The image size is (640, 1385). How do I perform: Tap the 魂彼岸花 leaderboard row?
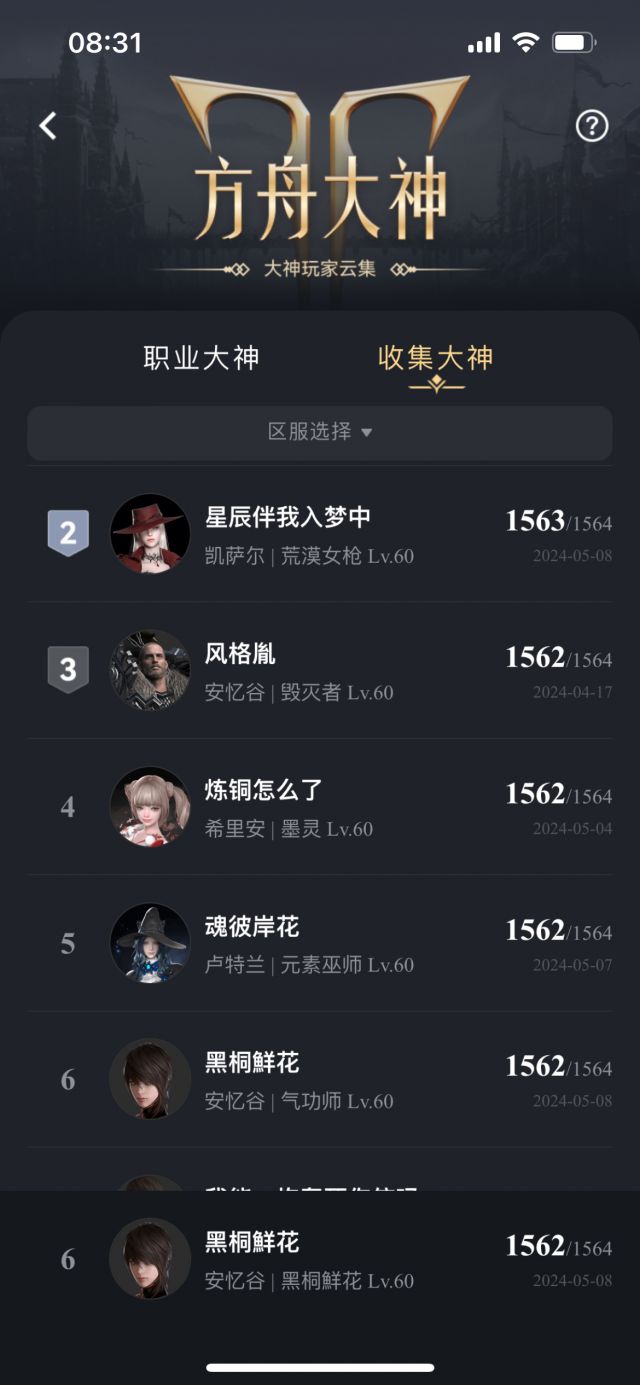click(320, 942)
